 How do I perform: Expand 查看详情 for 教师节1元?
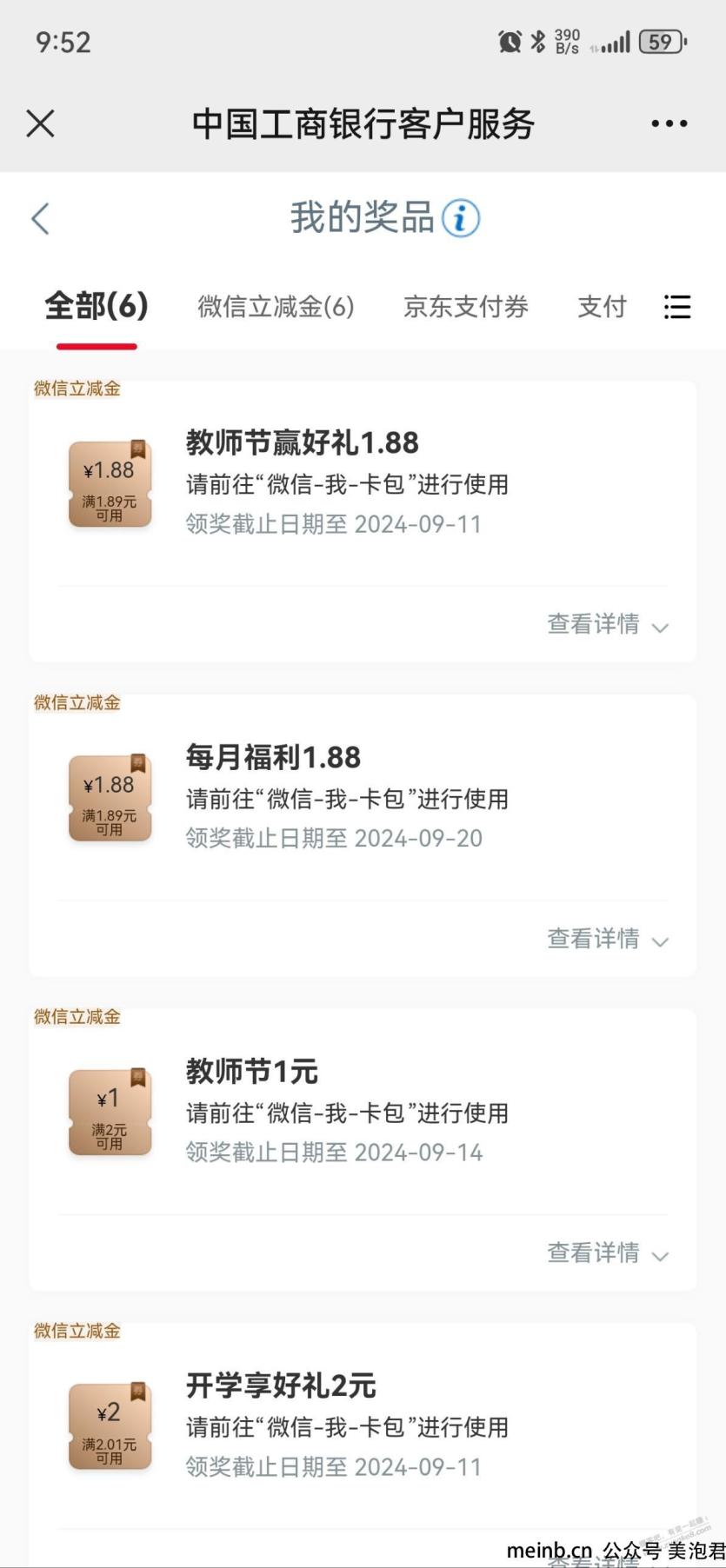(x=608, y=1252)
